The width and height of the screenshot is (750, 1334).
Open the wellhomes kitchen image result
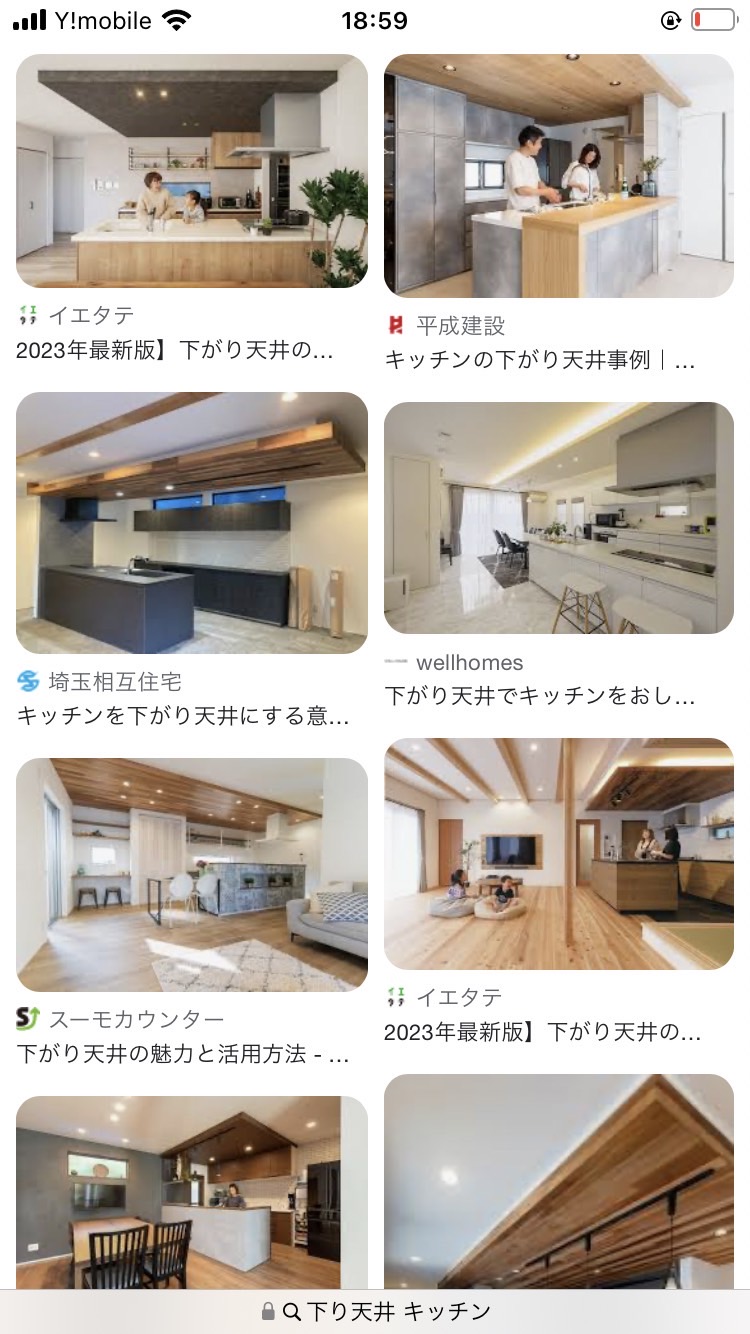pyautogui.click(x=559, y=518)
